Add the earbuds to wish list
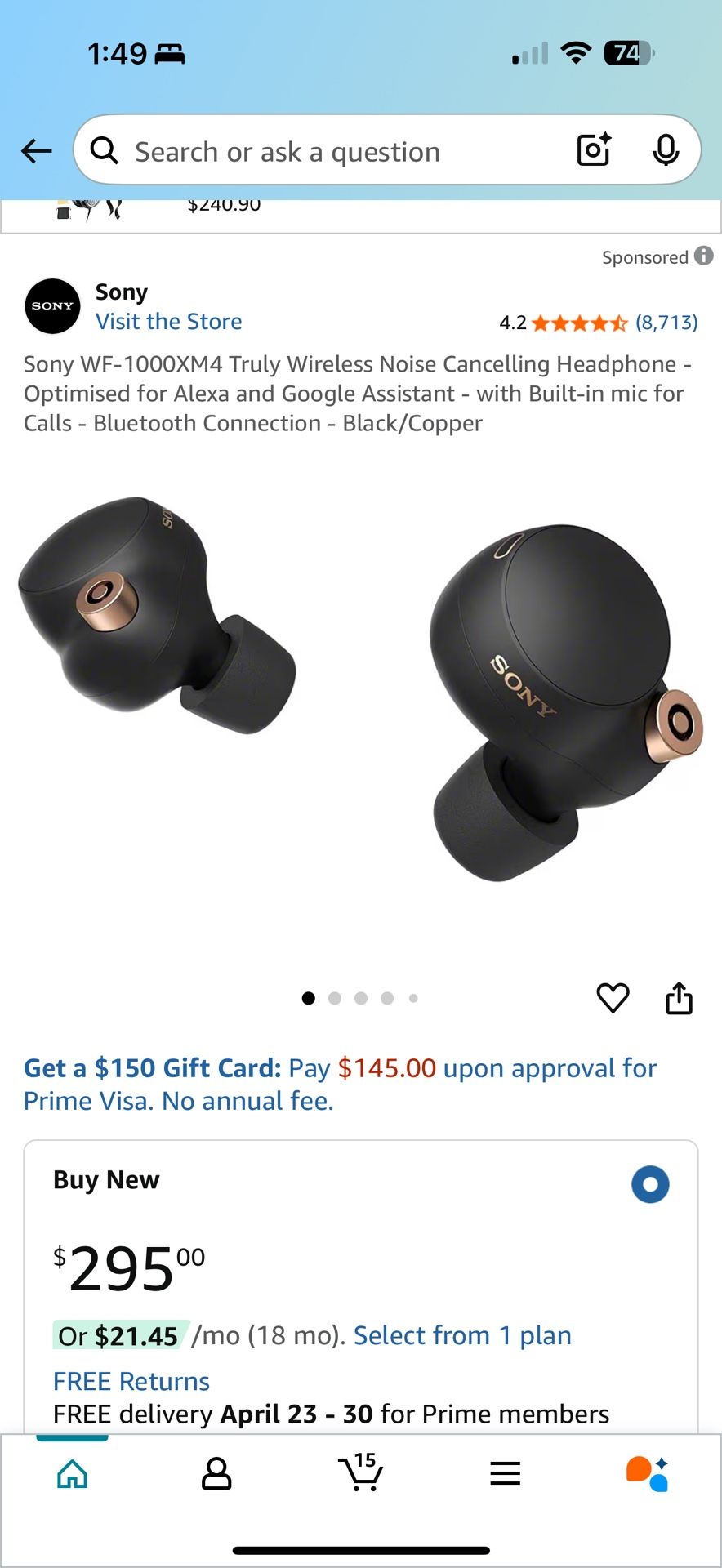The image size is (722, 1568). pyautogui.click(x=613, y=998)
